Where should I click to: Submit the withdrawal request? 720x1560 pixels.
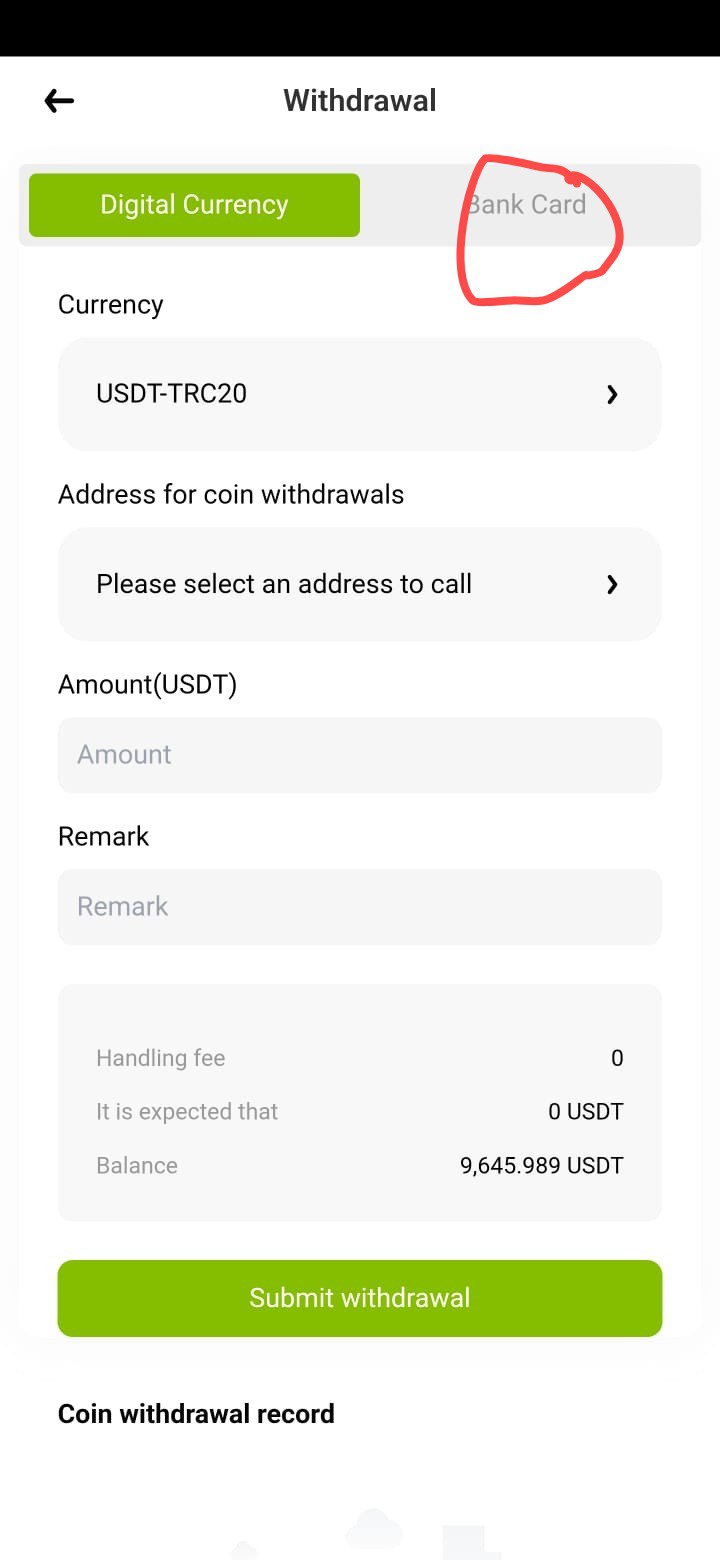tap(360, 1298)
